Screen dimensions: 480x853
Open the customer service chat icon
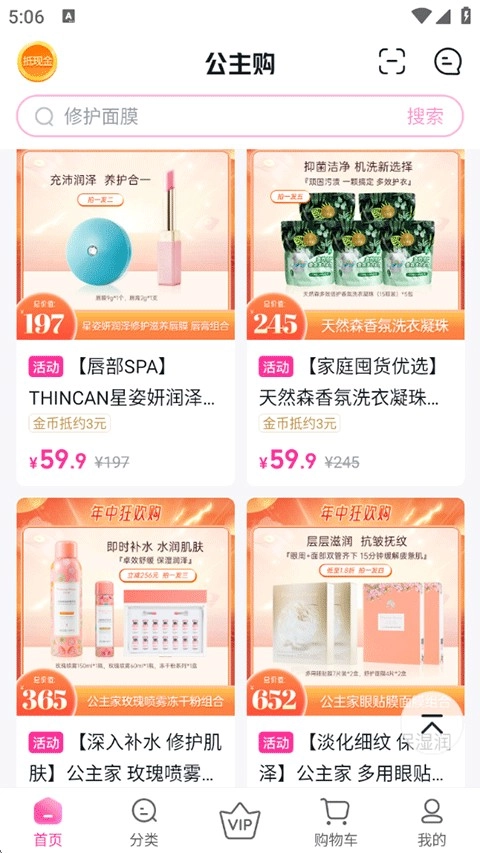[447, 61]
